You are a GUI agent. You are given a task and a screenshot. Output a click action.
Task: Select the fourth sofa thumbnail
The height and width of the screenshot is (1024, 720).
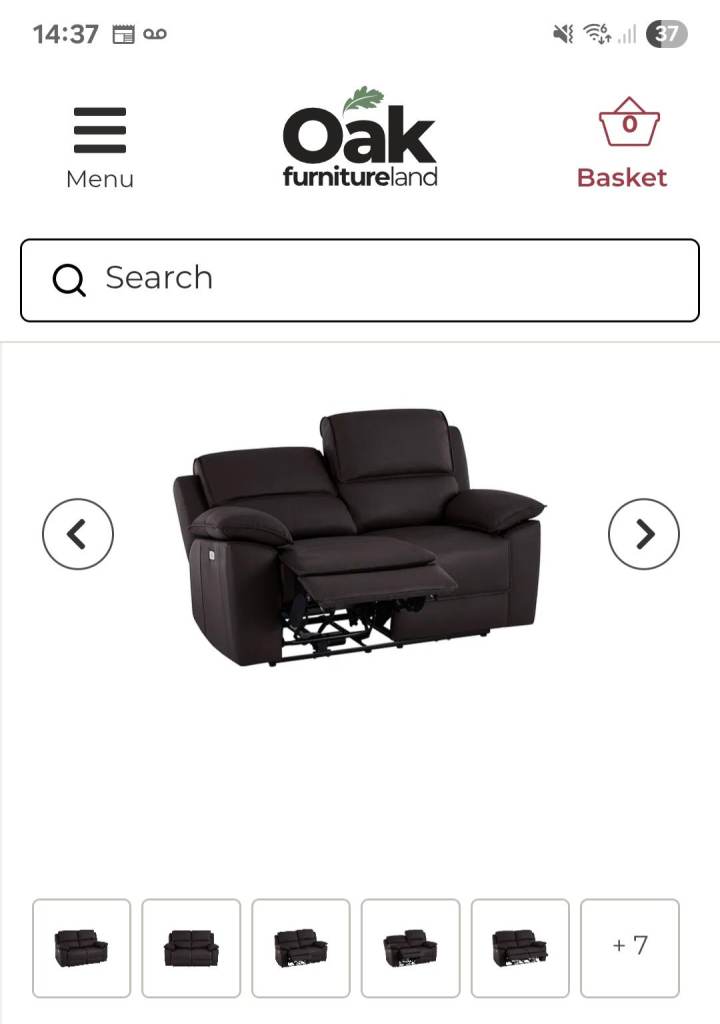410,947
